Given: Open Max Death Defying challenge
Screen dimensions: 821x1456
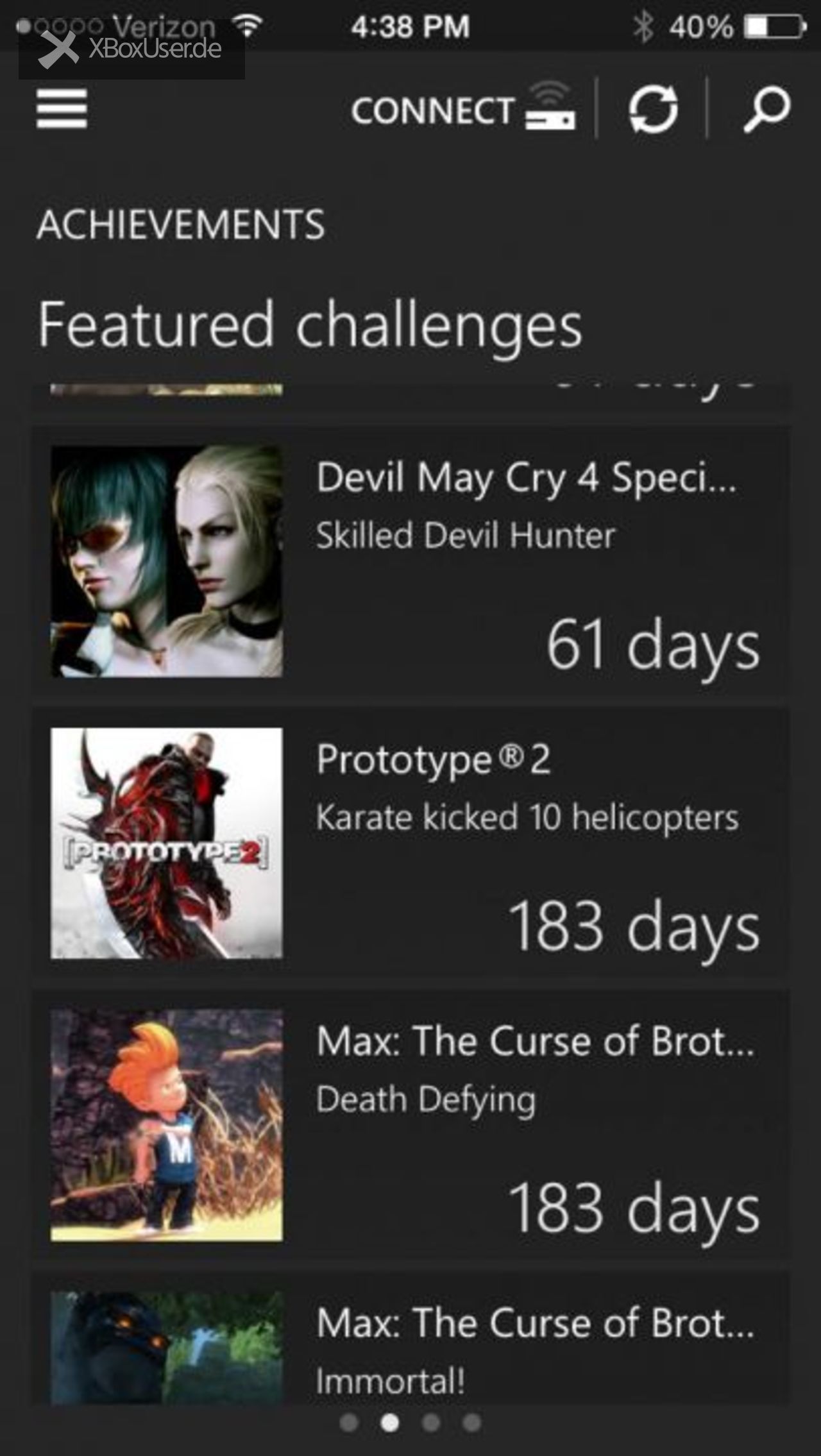Looking at the screenshot, I should click(x=411, y=1125).
